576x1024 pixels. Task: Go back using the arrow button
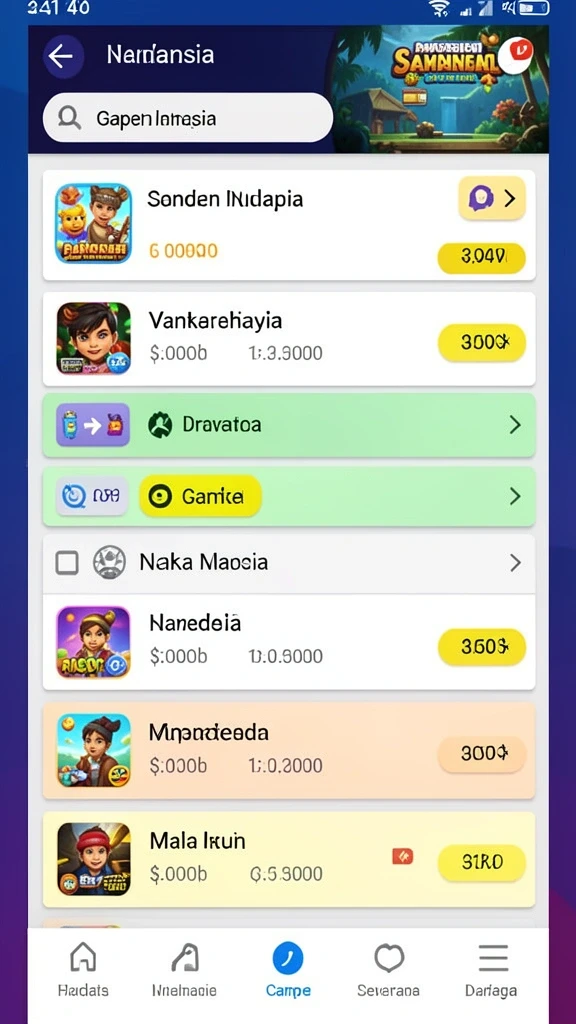pyautogui.click(x=63, y=57)
